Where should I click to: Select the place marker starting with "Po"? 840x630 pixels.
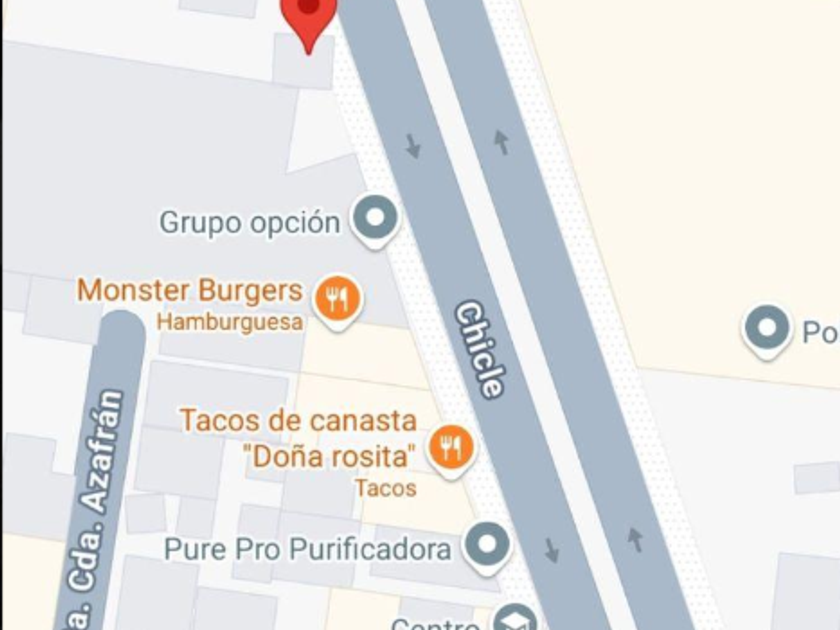(767, 328)
